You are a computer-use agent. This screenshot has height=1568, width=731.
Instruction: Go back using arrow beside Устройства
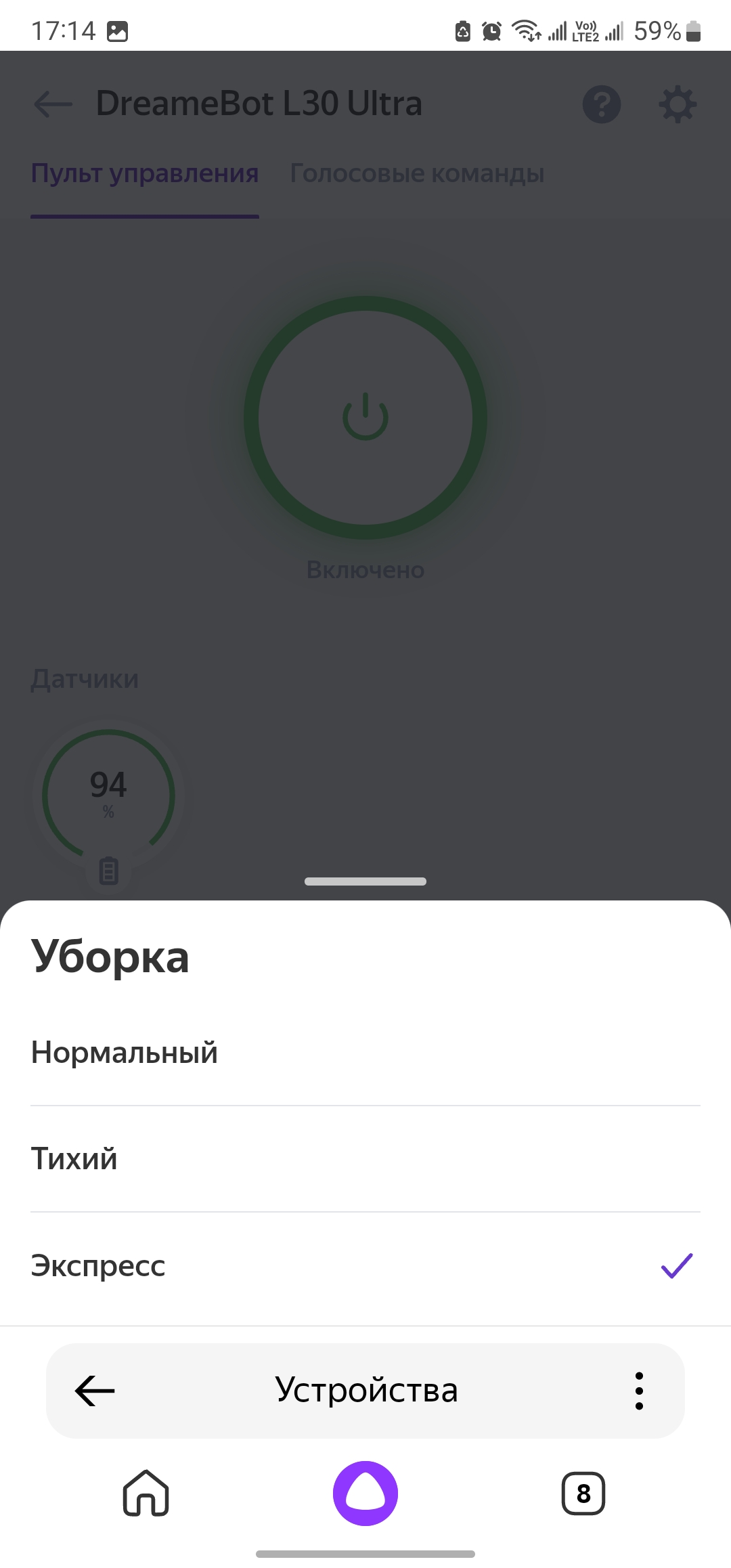point(95,1391)
